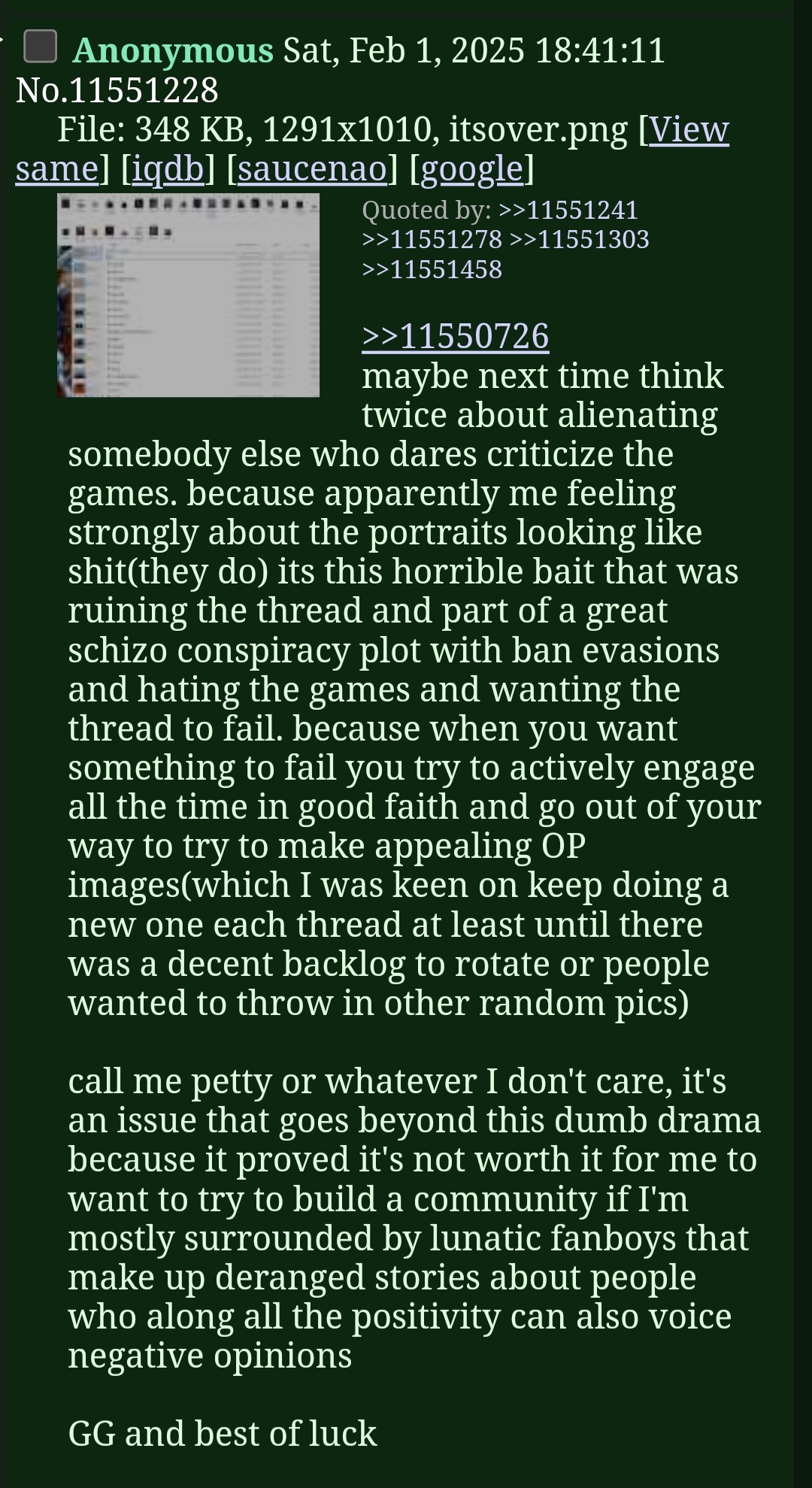Tick the checkbox next to Anonymous
Viewport: 812px width, 1488px height.
[41, 47]
